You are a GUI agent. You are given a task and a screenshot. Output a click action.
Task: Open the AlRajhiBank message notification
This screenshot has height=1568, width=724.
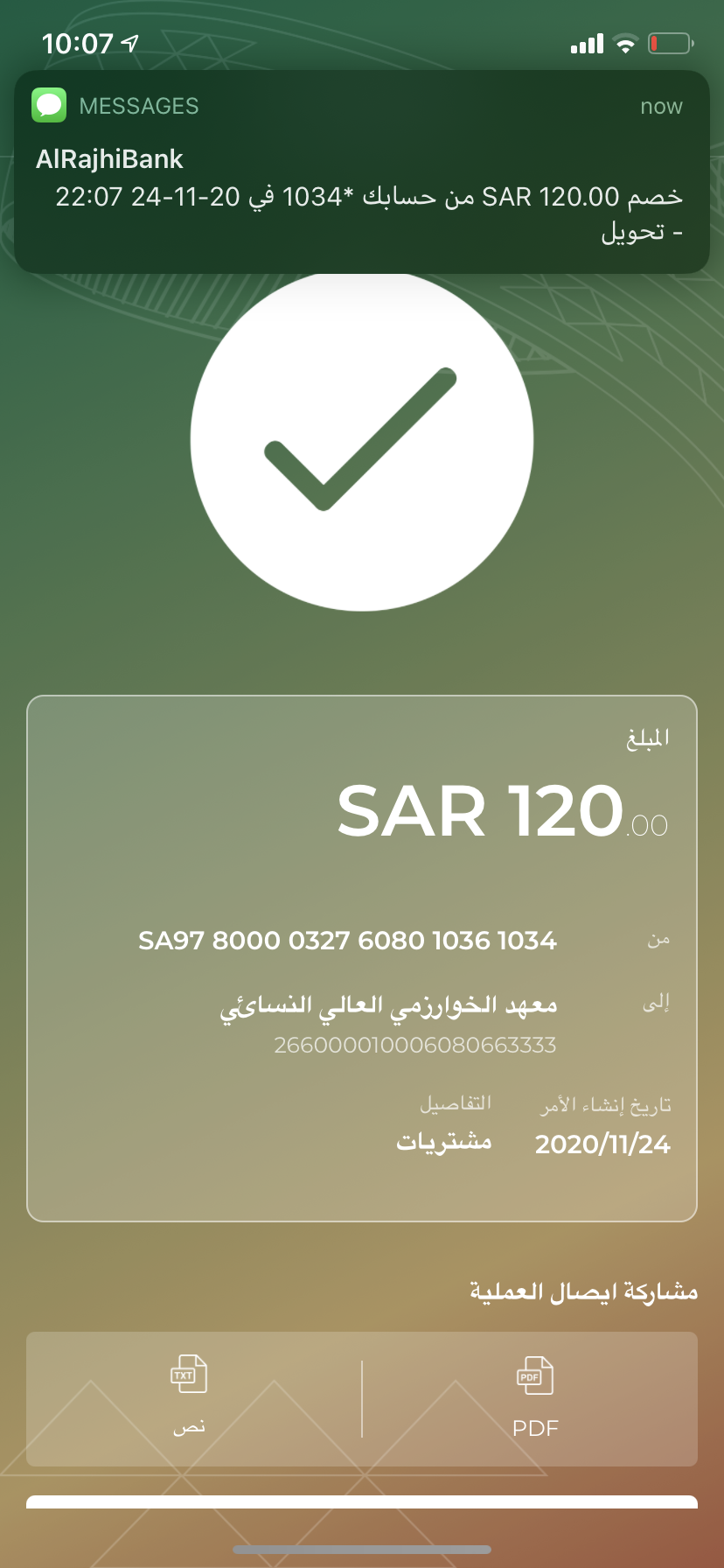pyautogui.click(x=362, y=172)
